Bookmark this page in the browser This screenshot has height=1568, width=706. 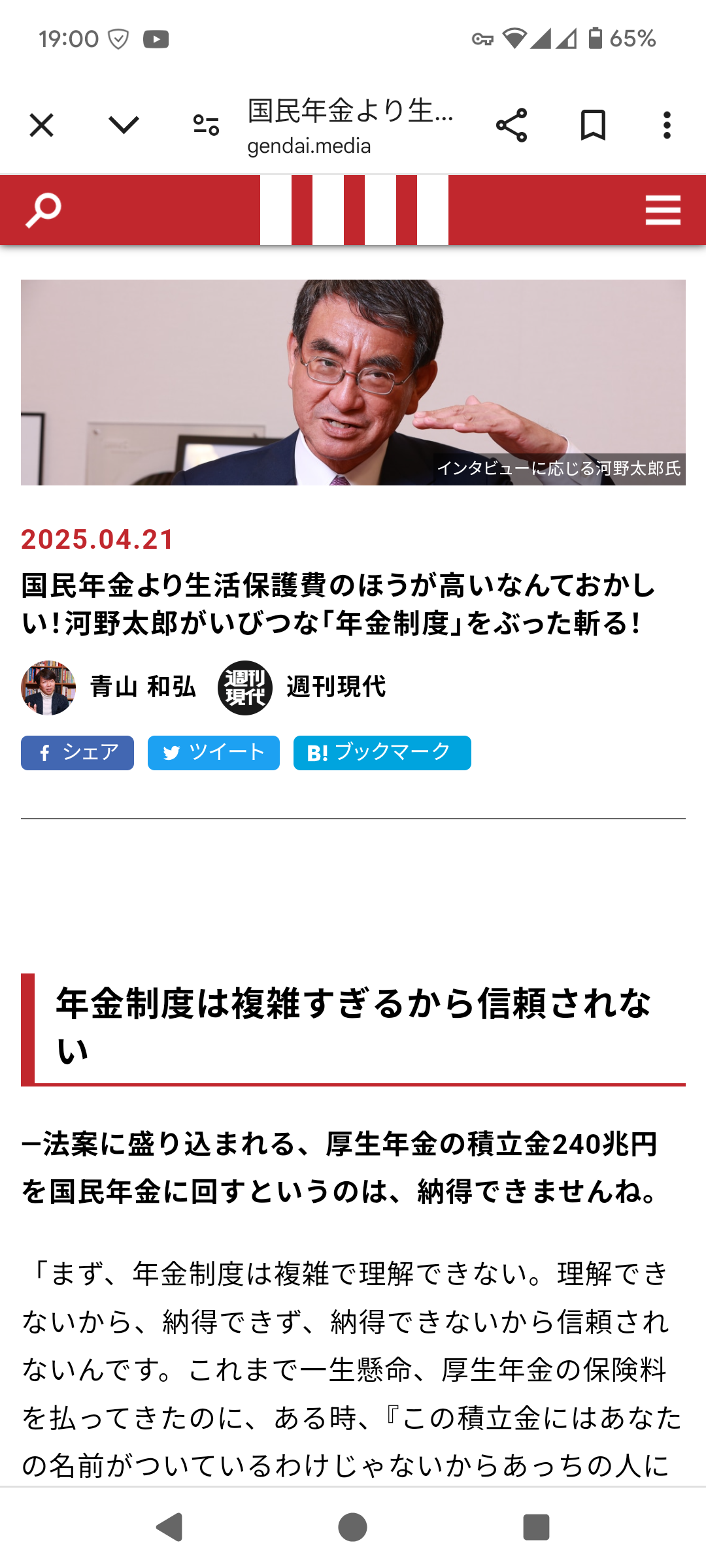[x=593, y=125]
